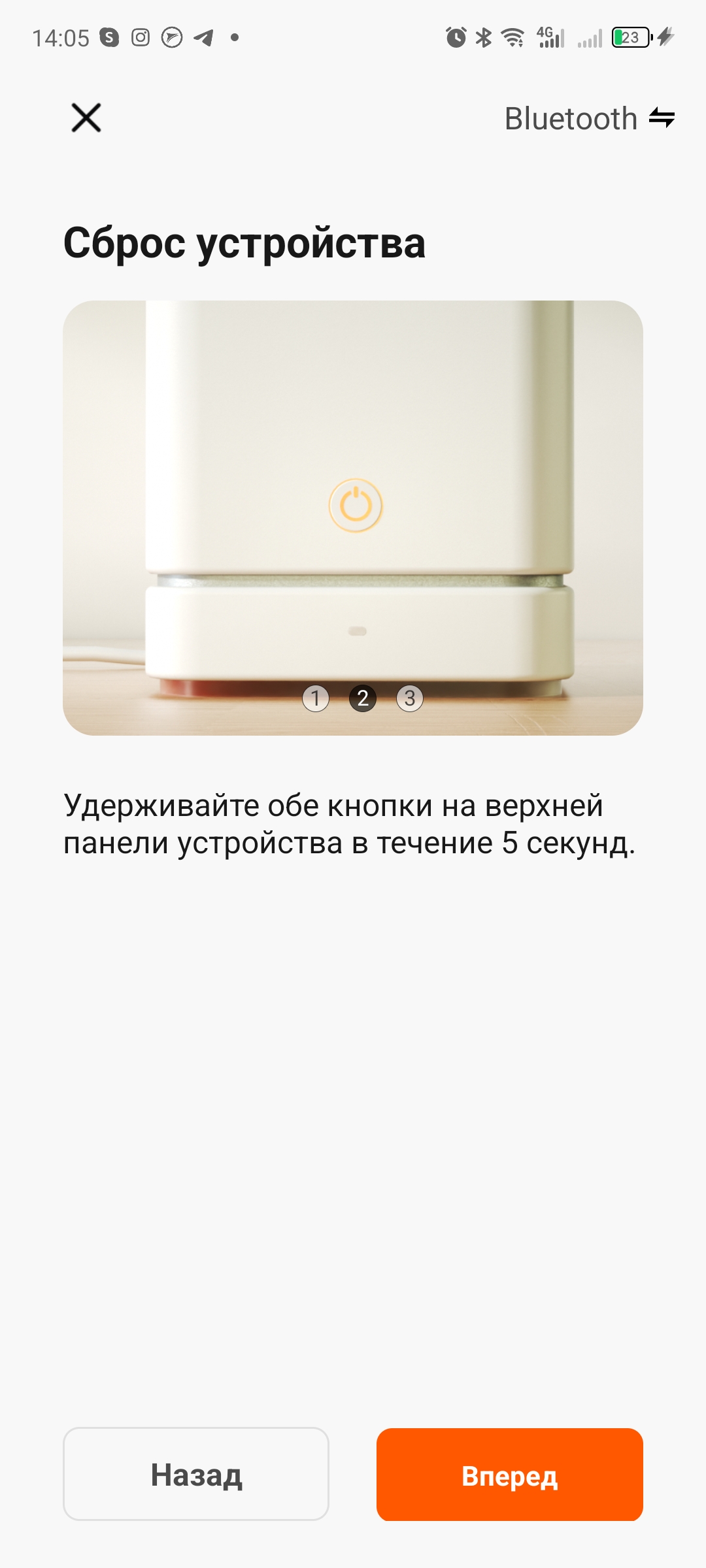Switch connection mode via Bluetooth
Image resolution: width=706 pixels, height=1568 pixels.
click(589, 119)
